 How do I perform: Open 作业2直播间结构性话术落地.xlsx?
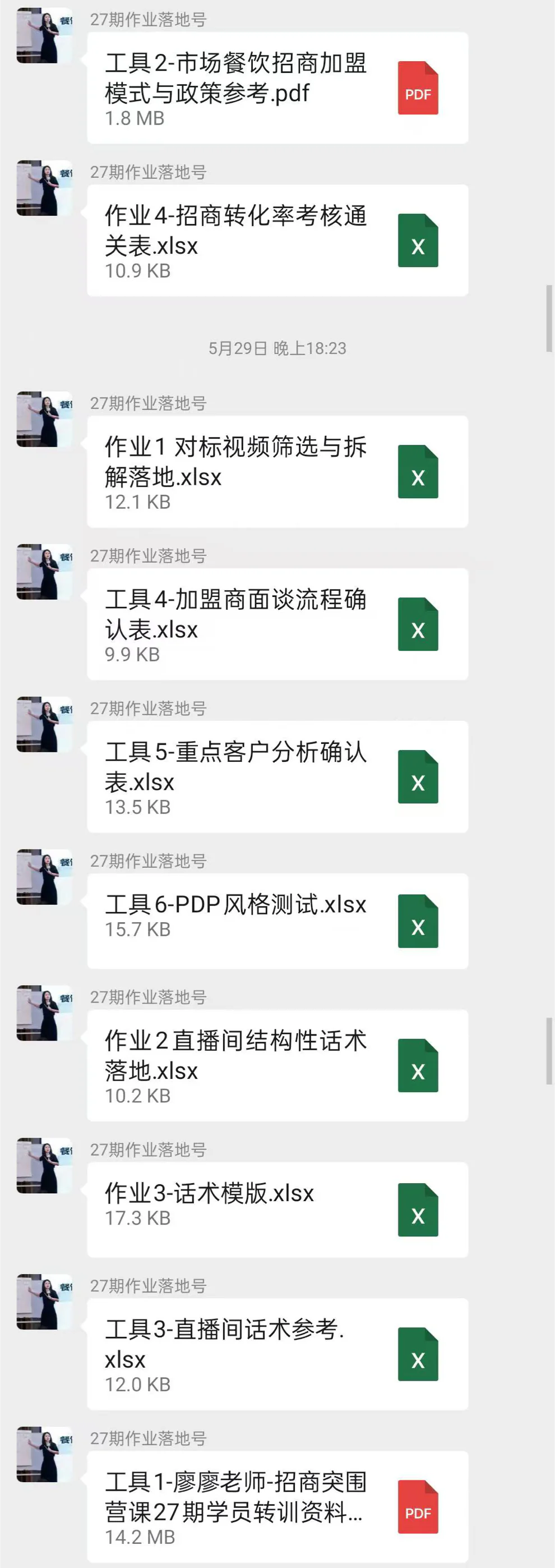[277, 1065]
